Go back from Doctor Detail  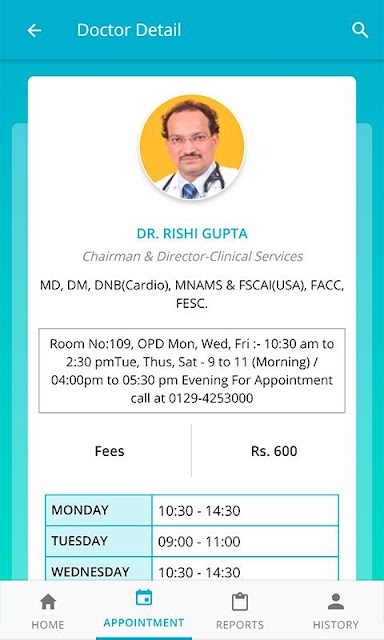click(34, 30)
